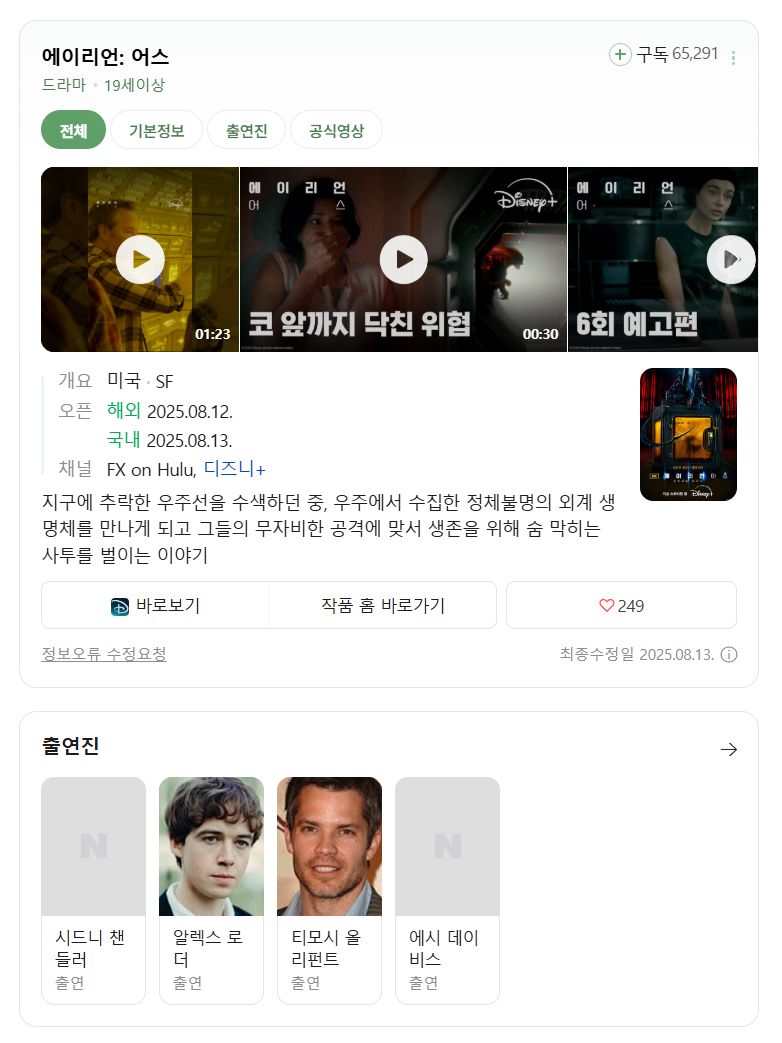Open 알렉스 로더 cast card

pyautogui.click(x=211, y=890)
